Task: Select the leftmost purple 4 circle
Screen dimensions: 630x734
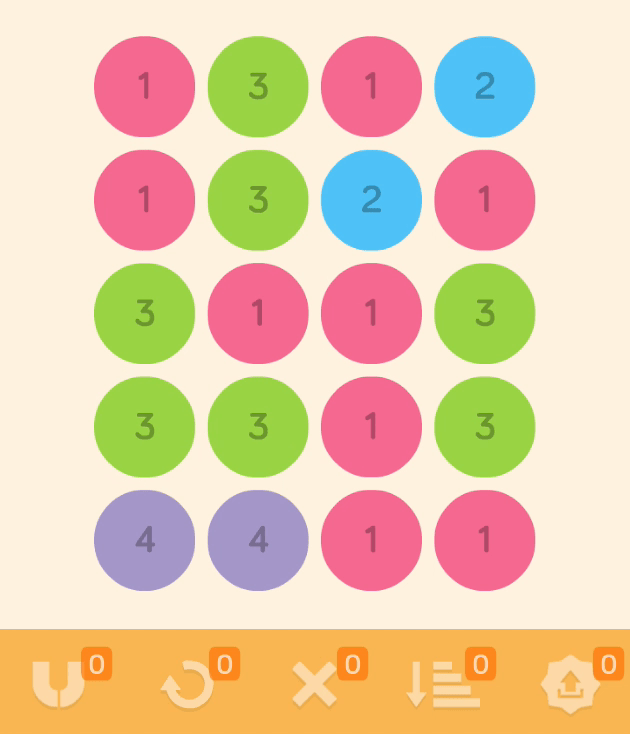Action: 144,540
